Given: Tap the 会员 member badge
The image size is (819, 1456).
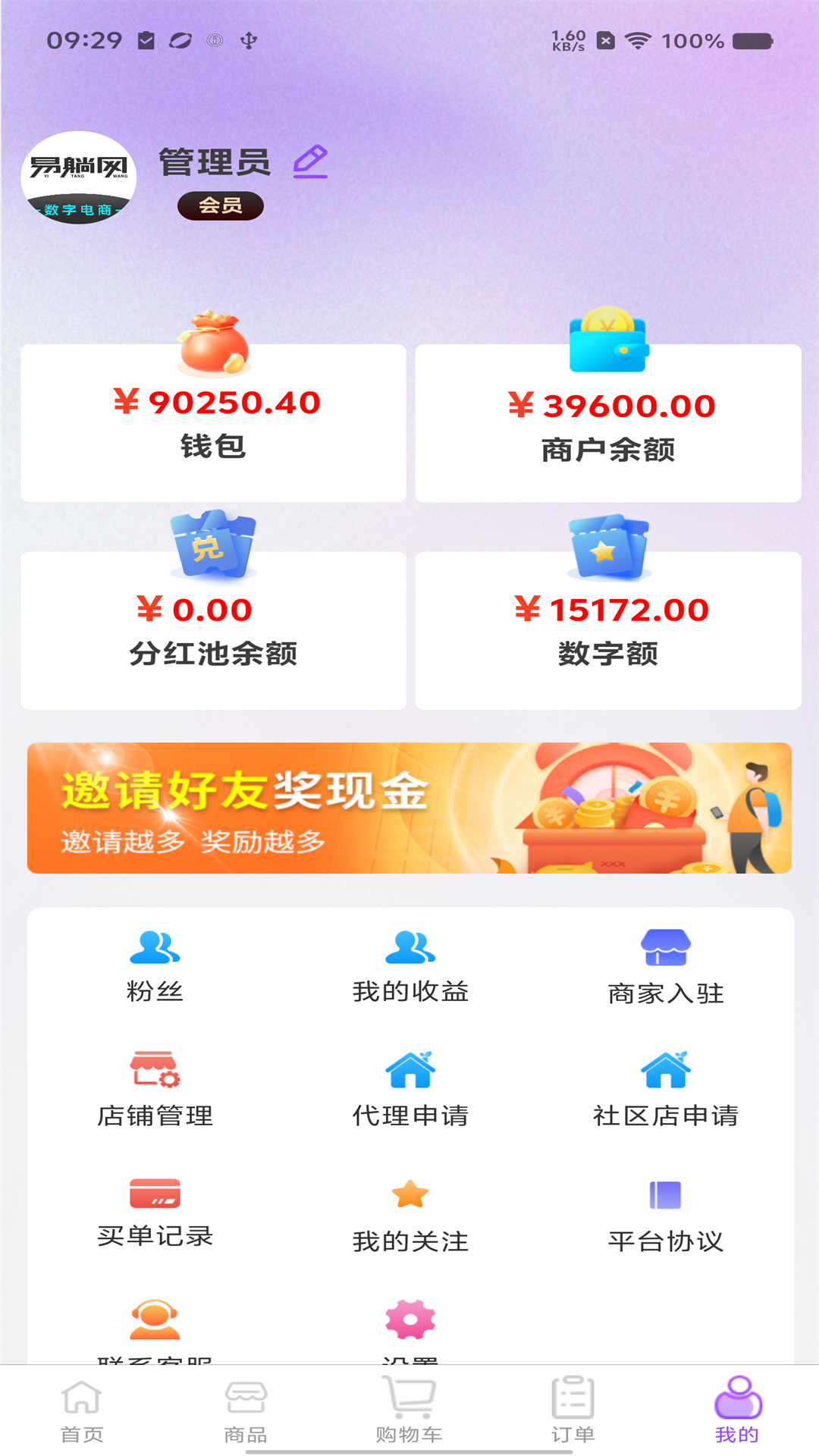Looking at the screenshot, I should (x=221, y=206).
